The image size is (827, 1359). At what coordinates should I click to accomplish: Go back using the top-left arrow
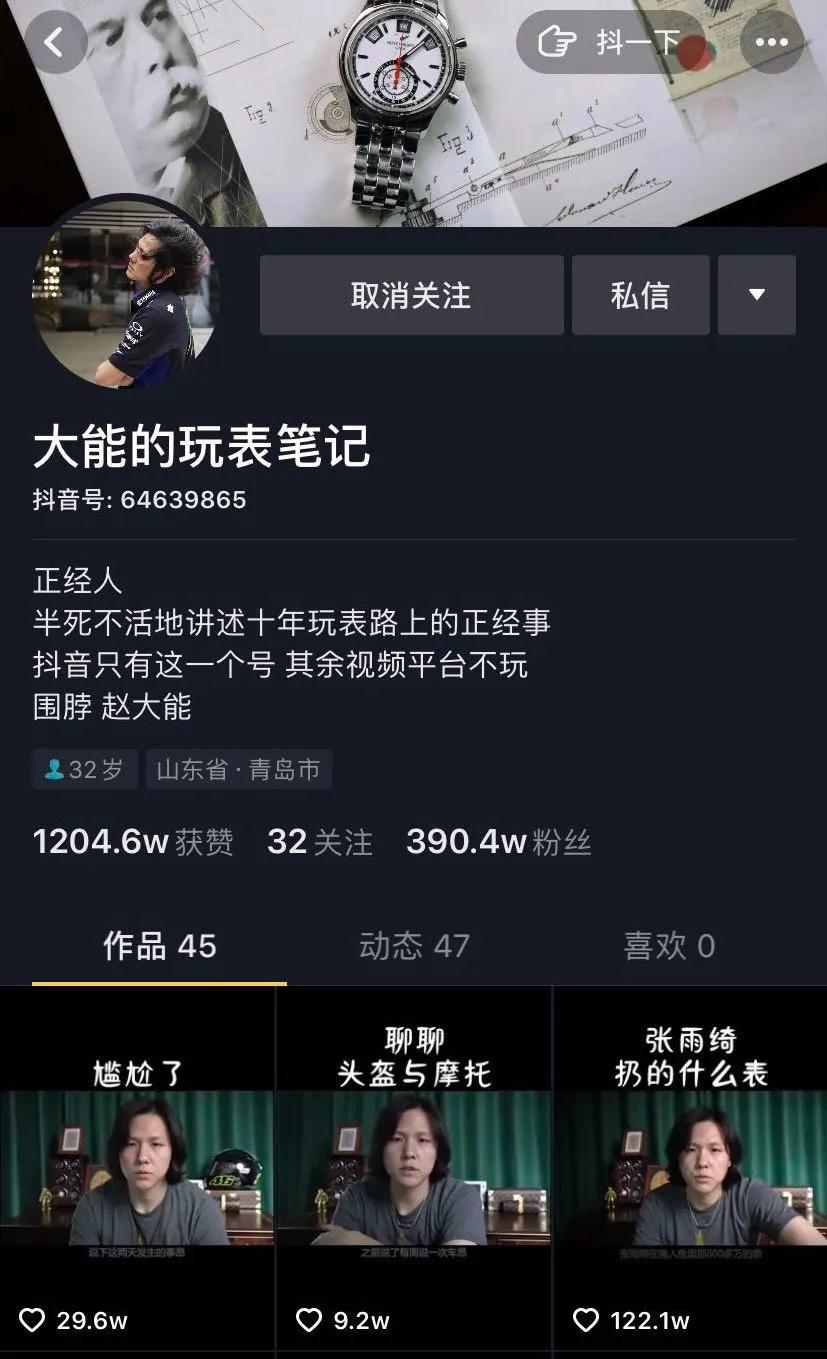[x=55, y=42]
